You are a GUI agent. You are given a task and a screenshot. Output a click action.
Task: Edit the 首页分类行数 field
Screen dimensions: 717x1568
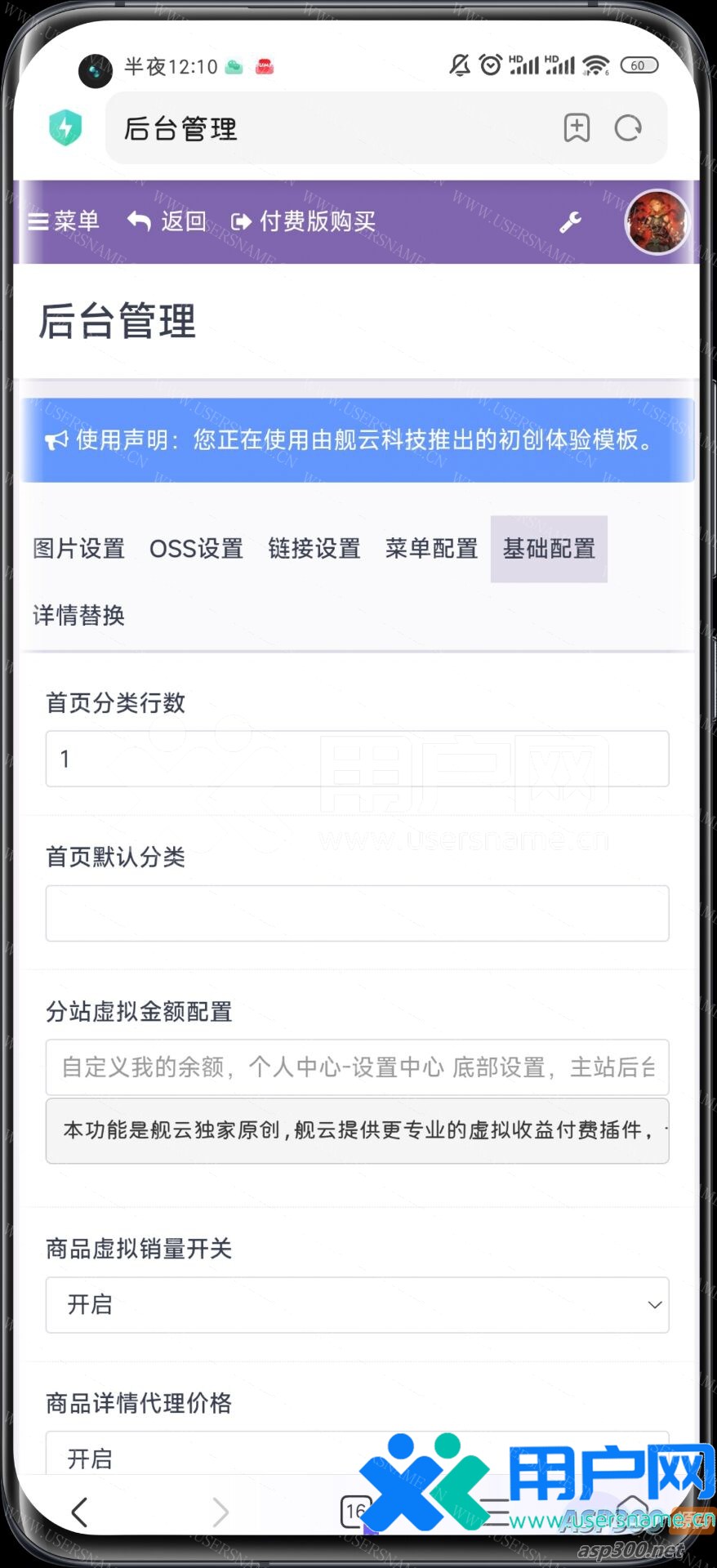tap(357, 759)
